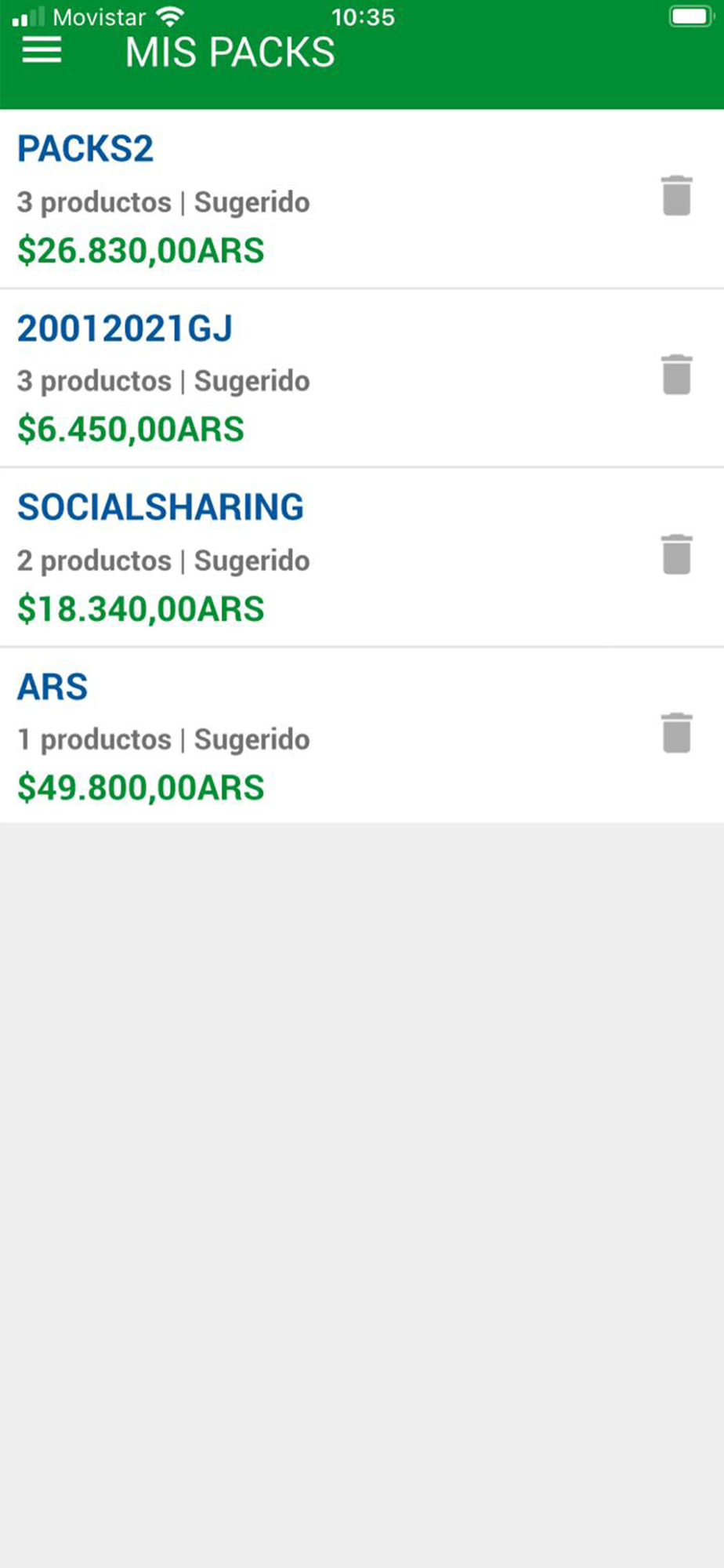Delete the 20012021GJ pack
Image resolution: width=724 pixels, height=1568 pixels.
676,375
